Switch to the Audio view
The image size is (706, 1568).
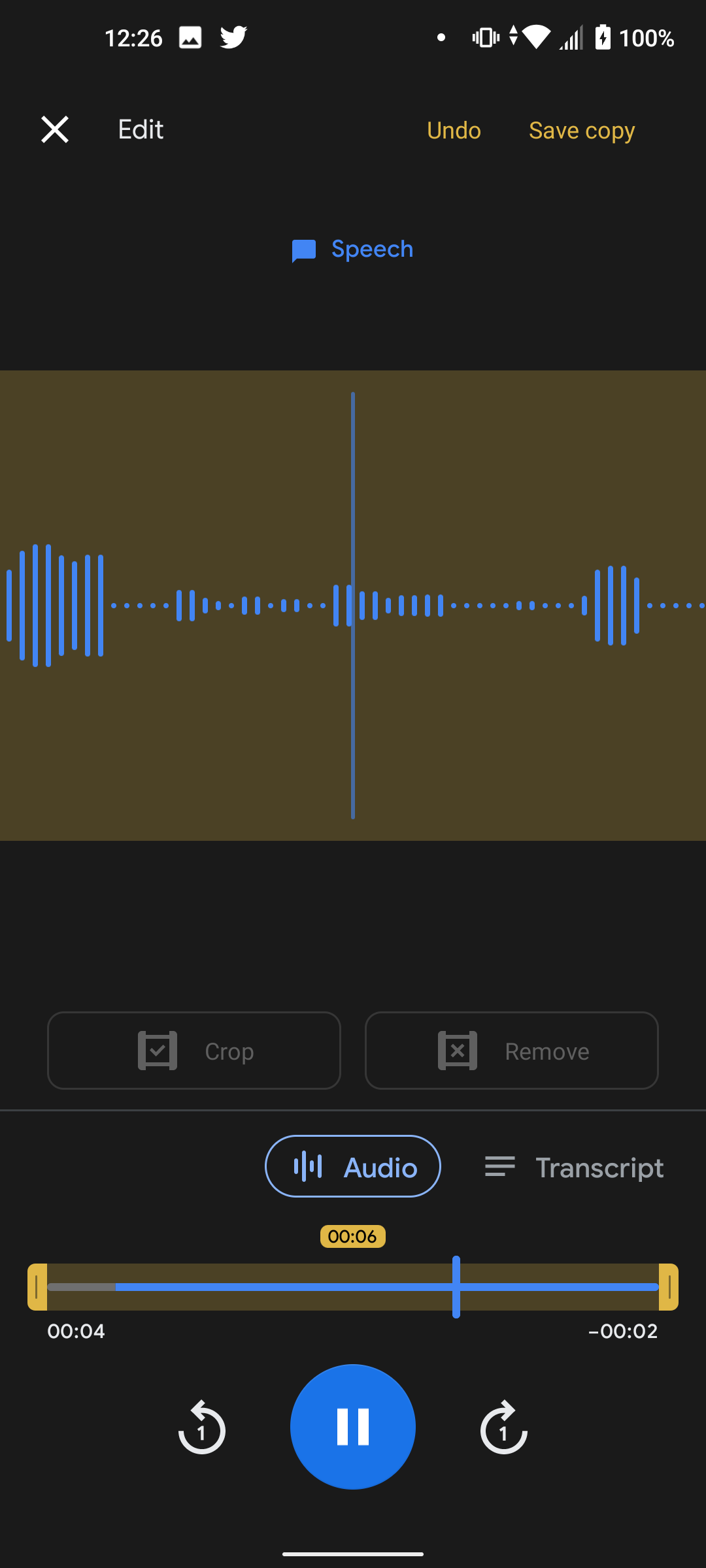[353, 1166]
